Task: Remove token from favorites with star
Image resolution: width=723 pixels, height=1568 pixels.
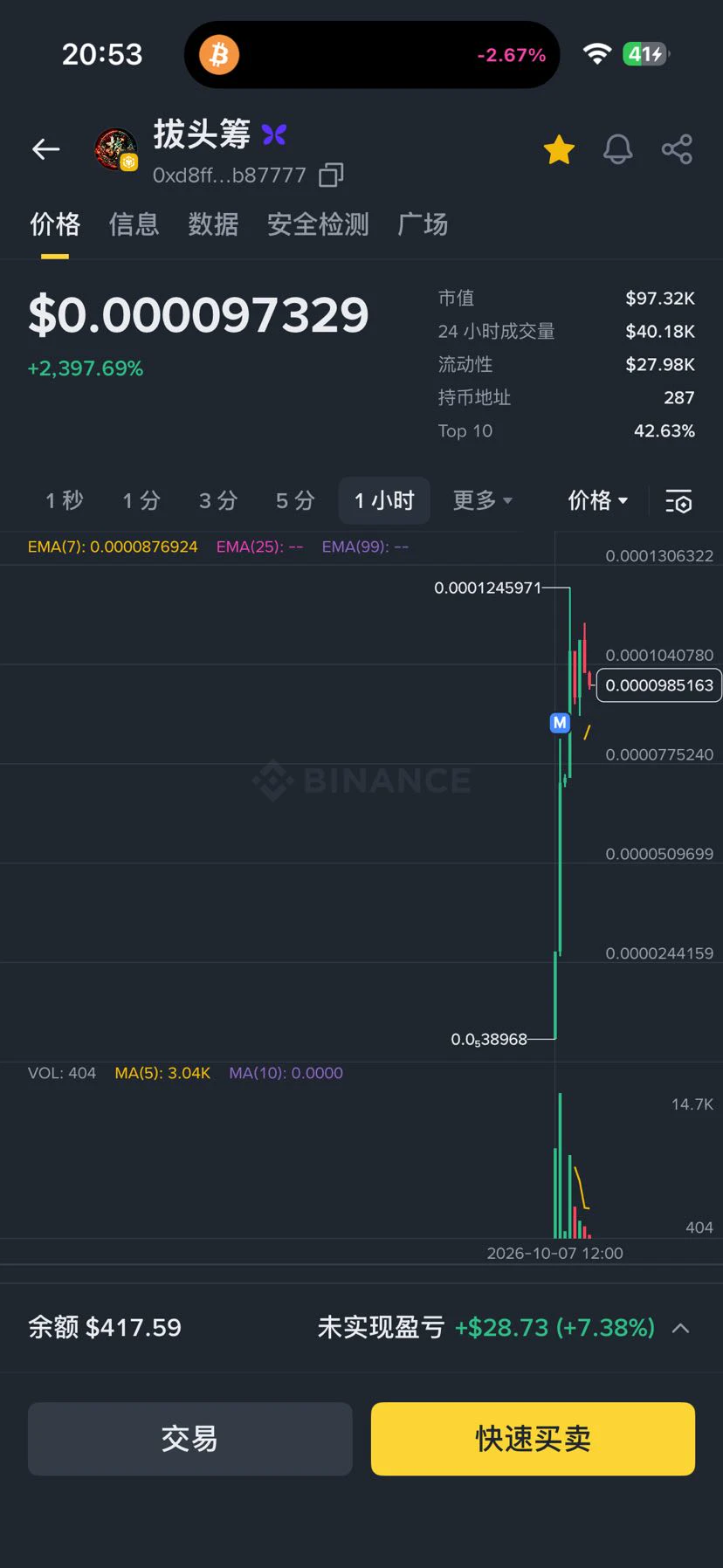Action: click(559, 150)
